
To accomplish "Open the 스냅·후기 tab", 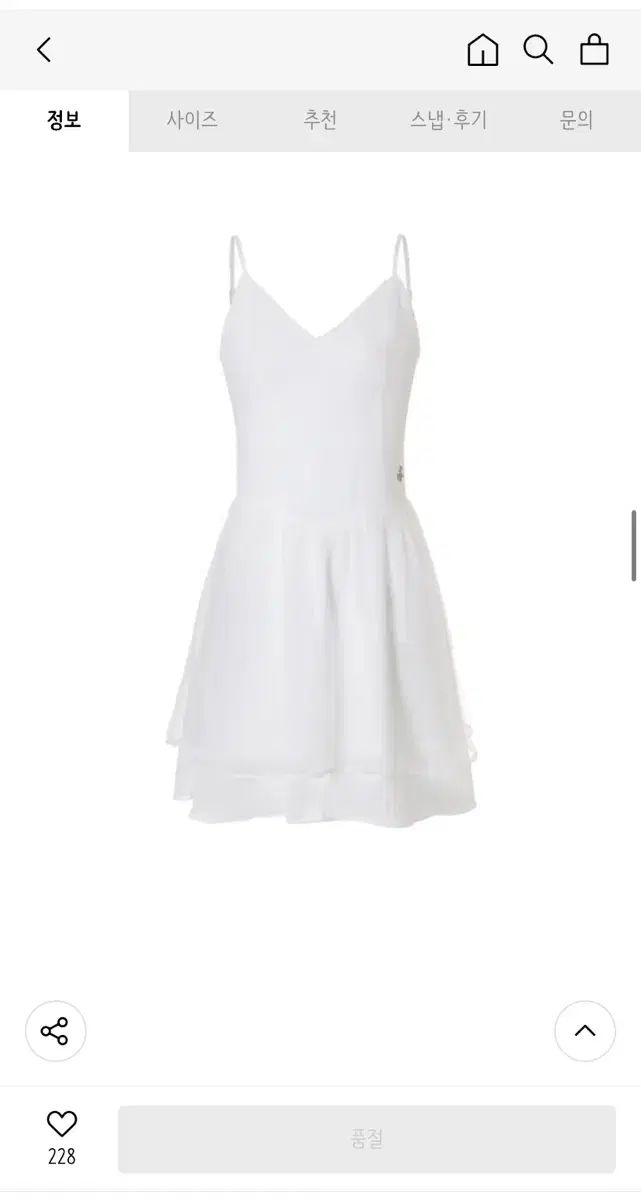I will 448,121.
